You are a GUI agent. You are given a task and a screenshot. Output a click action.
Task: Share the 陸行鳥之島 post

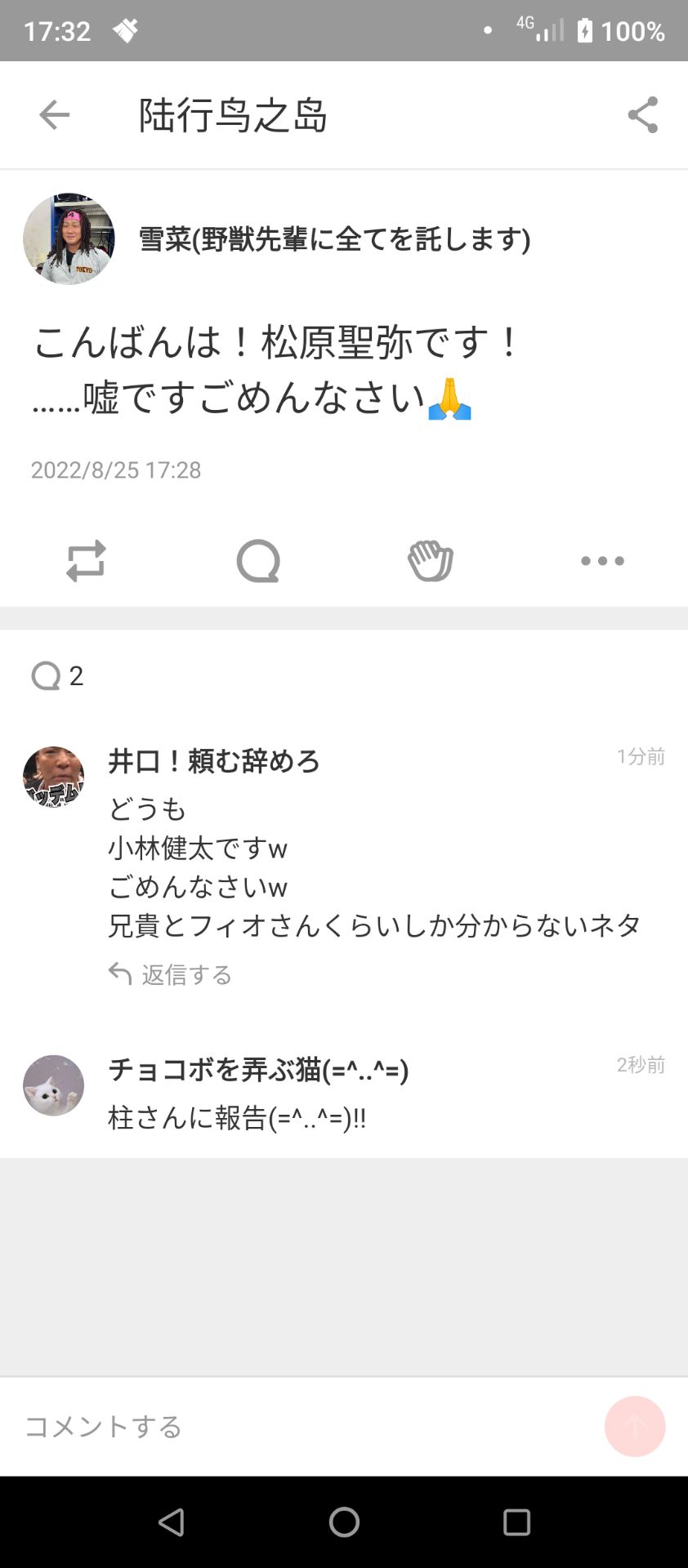642,114
